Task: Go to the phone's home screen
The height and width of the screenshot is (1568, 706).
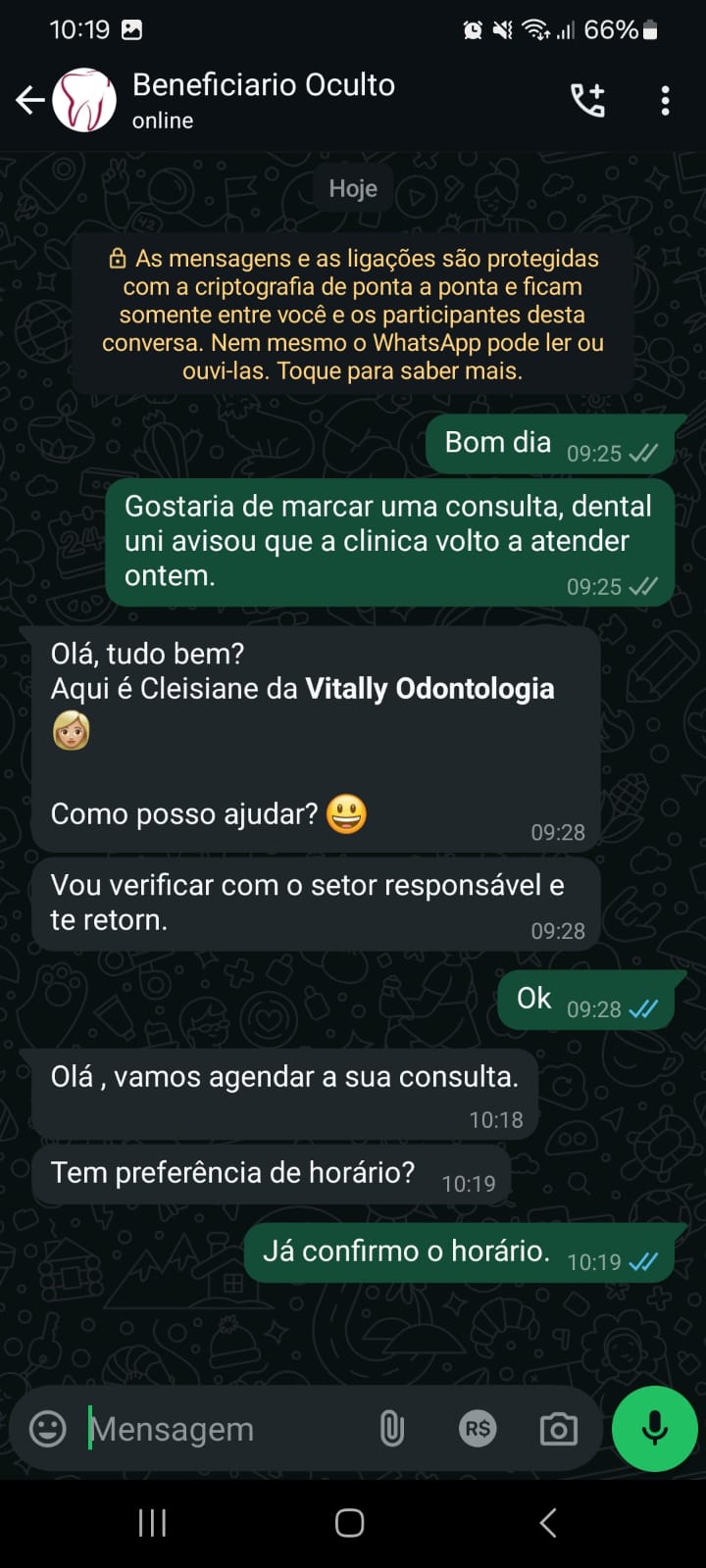Action: click(350, 1523)
